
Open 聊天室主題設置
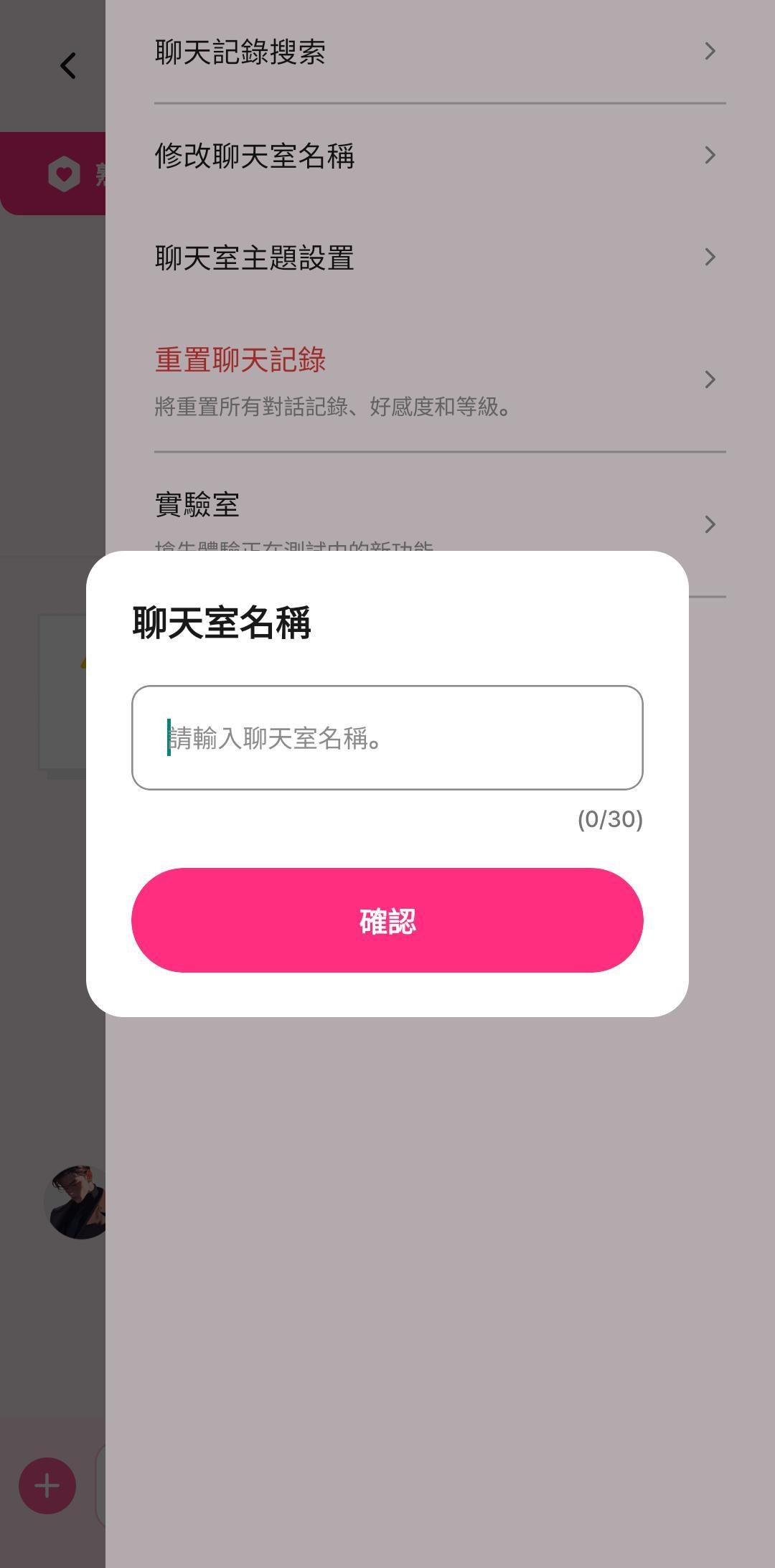coord(440,258)
